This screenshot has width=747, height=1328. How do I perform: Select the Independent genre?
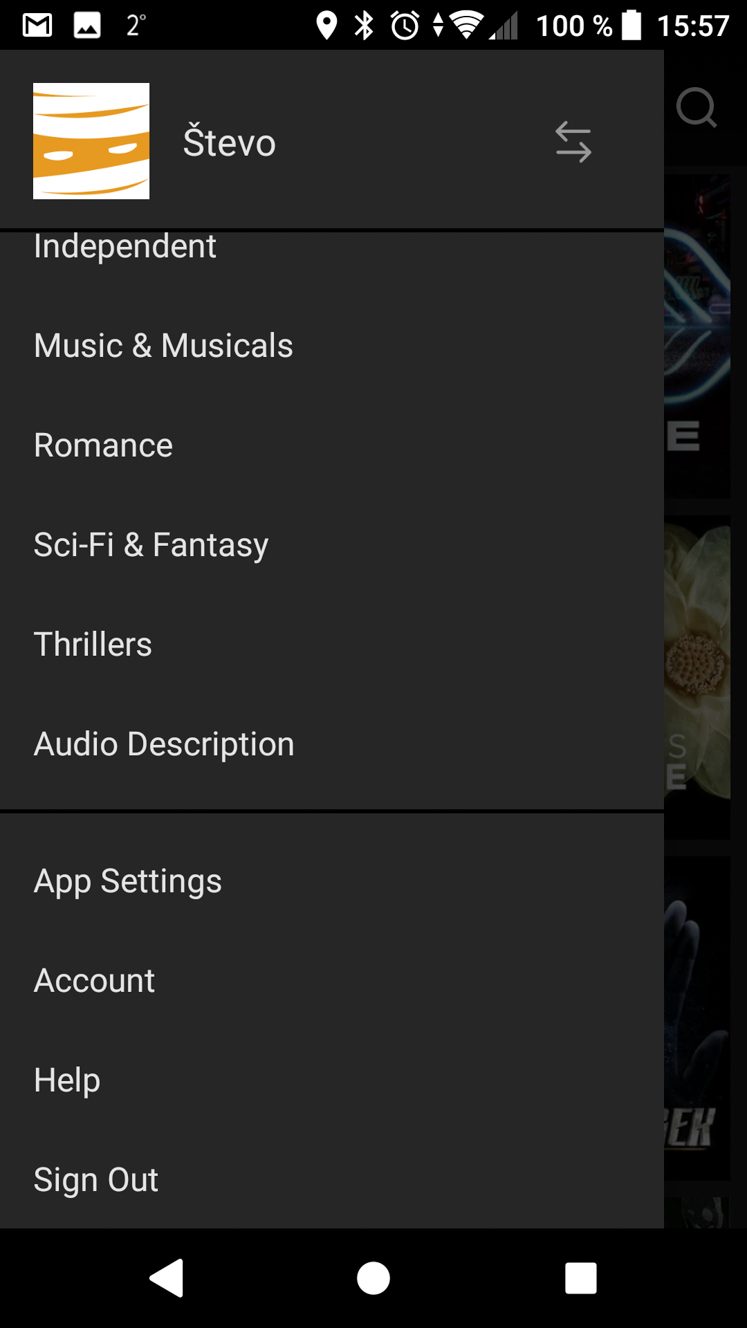coord(332,247)
